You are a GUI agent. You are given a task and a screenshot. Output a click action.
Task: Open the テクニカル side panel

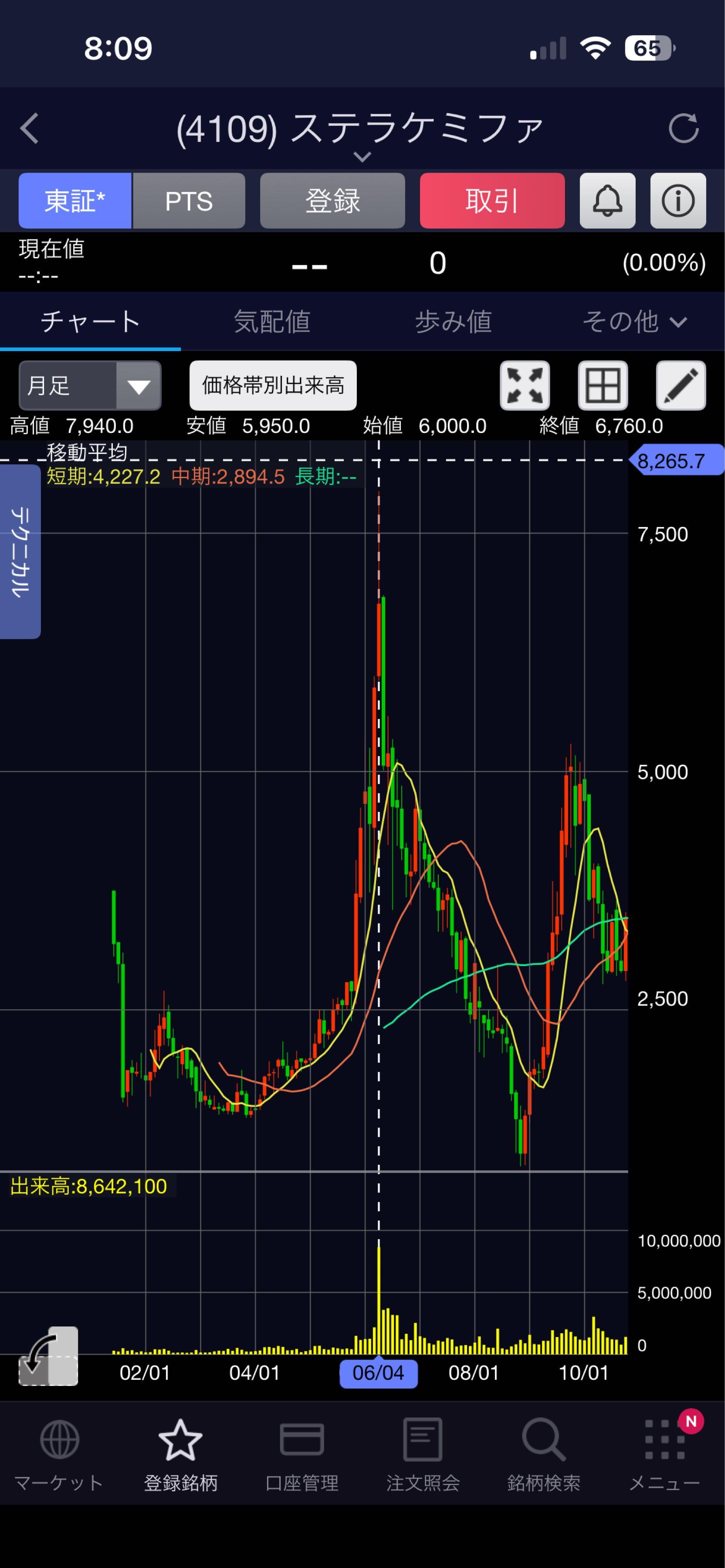click(x=20, y=551)
